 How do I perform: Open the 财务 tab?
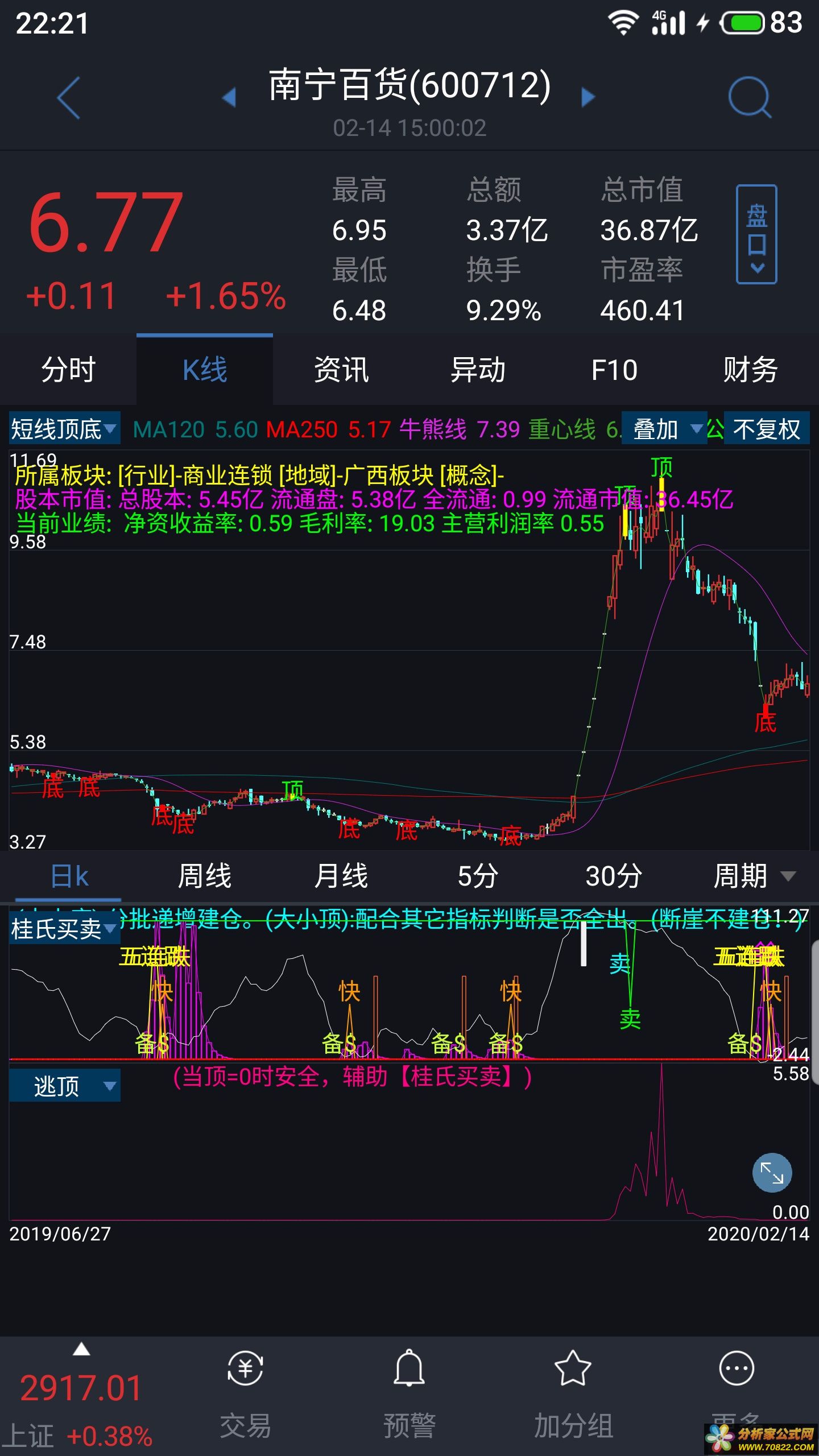click(750, 370)
